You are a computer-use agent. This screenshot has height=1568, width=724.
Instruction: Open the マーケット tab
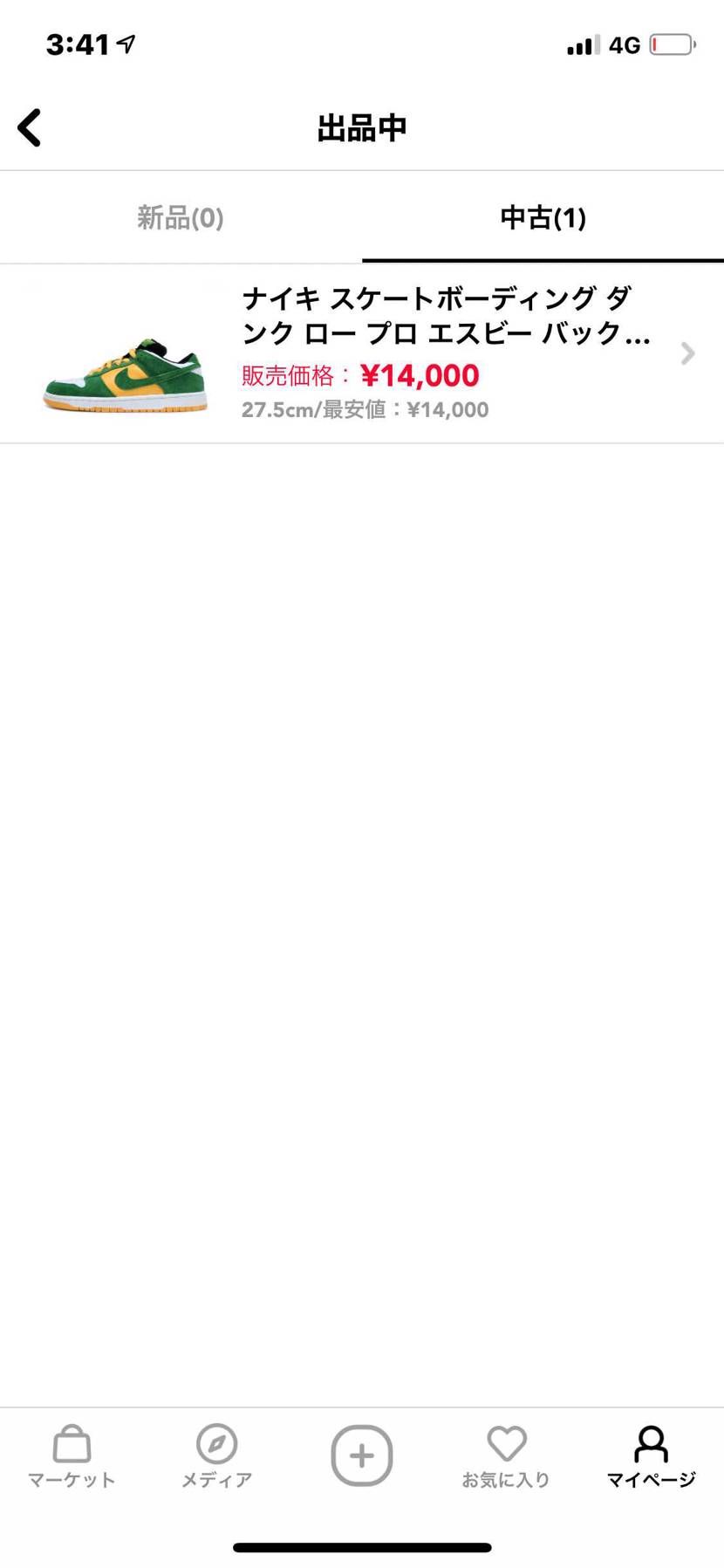pos(72,1455)
